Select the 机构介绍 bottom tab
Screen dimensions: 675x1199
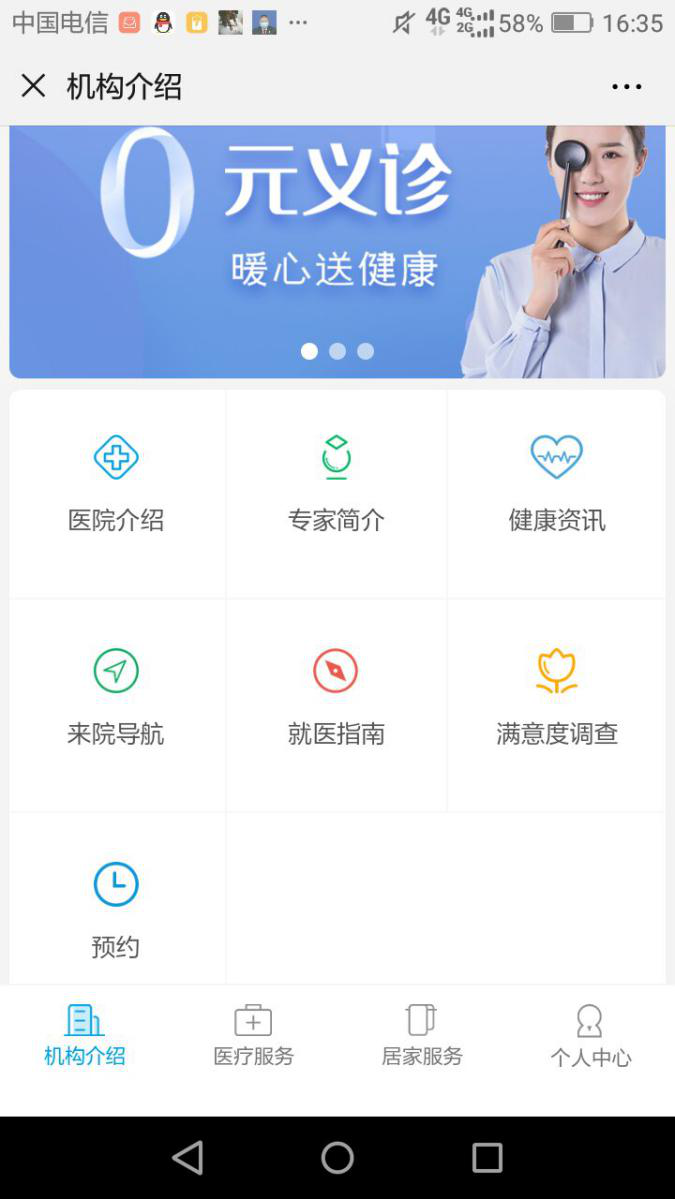85,1036
